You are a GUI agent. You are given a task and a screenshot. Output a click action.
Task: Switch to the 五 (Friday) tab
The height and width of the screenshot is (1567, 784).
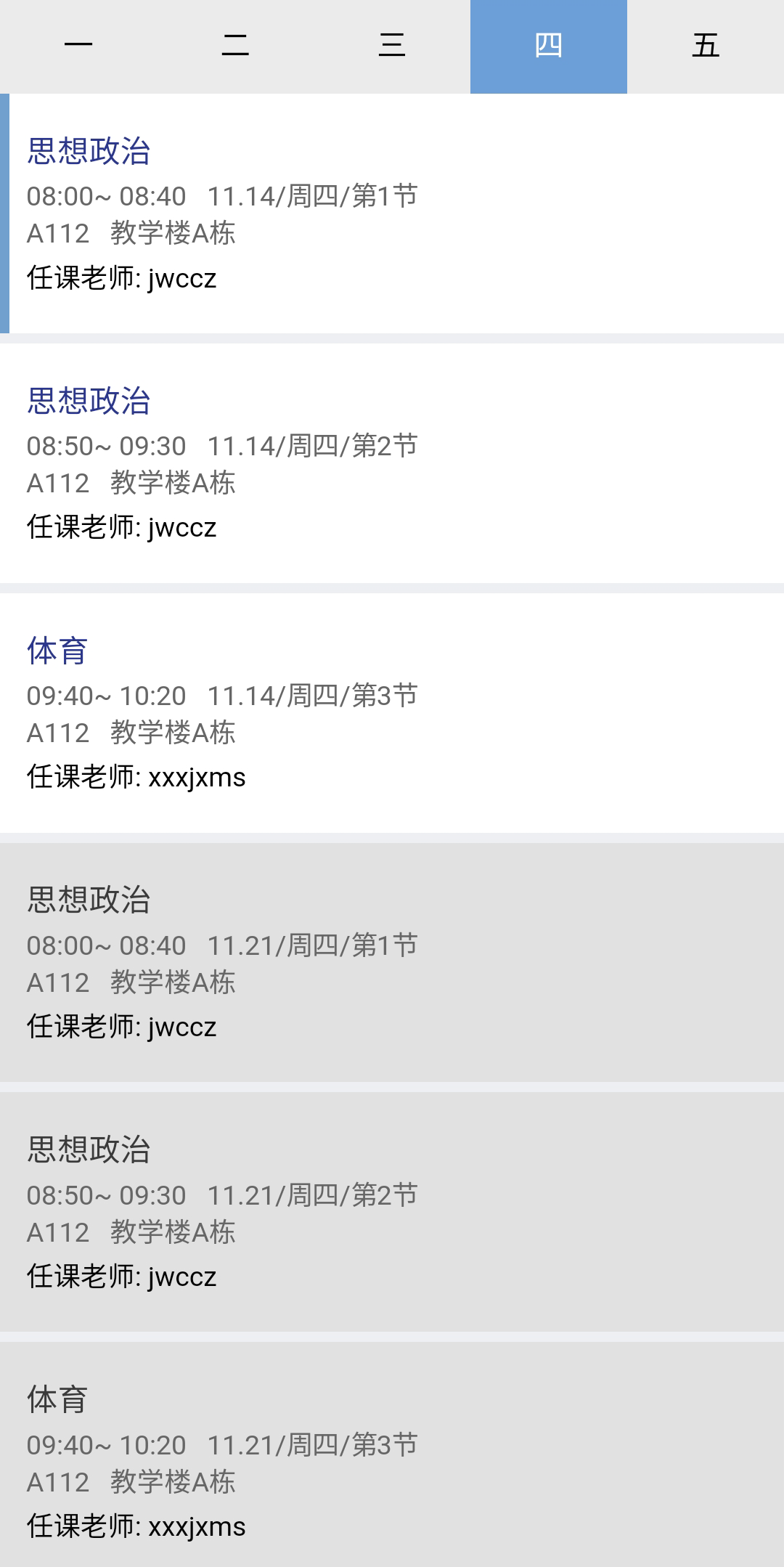[706, 46]
